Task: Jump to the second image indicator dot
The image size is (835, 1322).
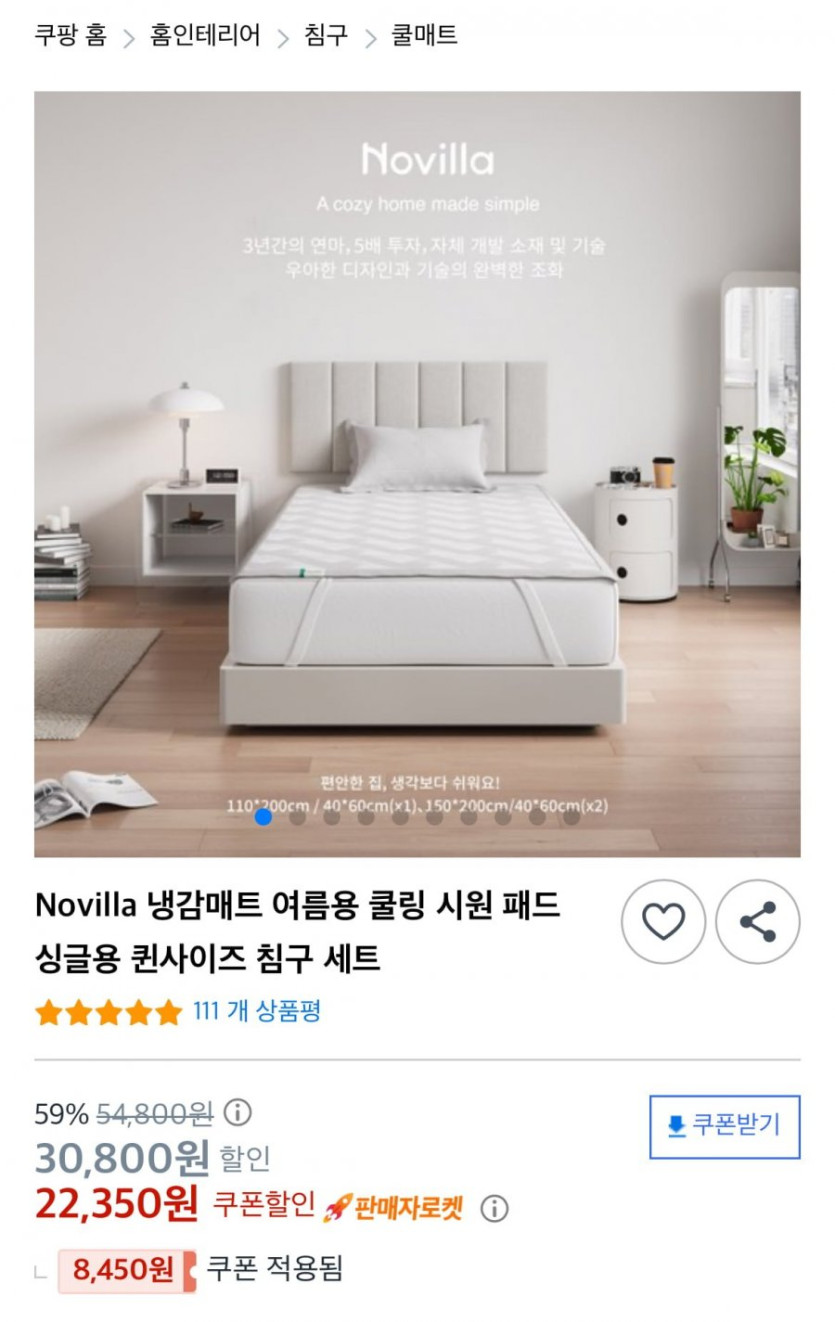Action: point(297,816)
